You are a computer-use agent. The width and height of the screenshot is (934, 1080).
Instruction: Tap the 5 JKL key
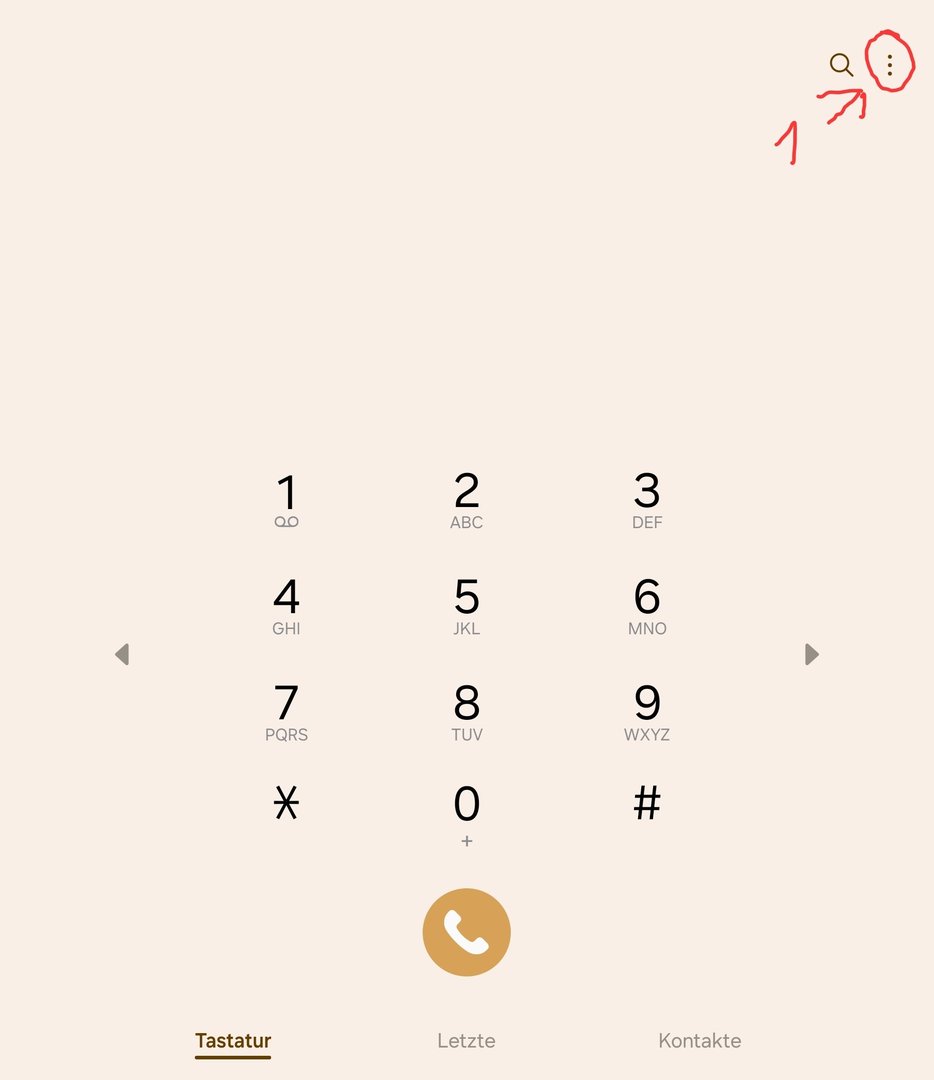[x=466, y=606]
